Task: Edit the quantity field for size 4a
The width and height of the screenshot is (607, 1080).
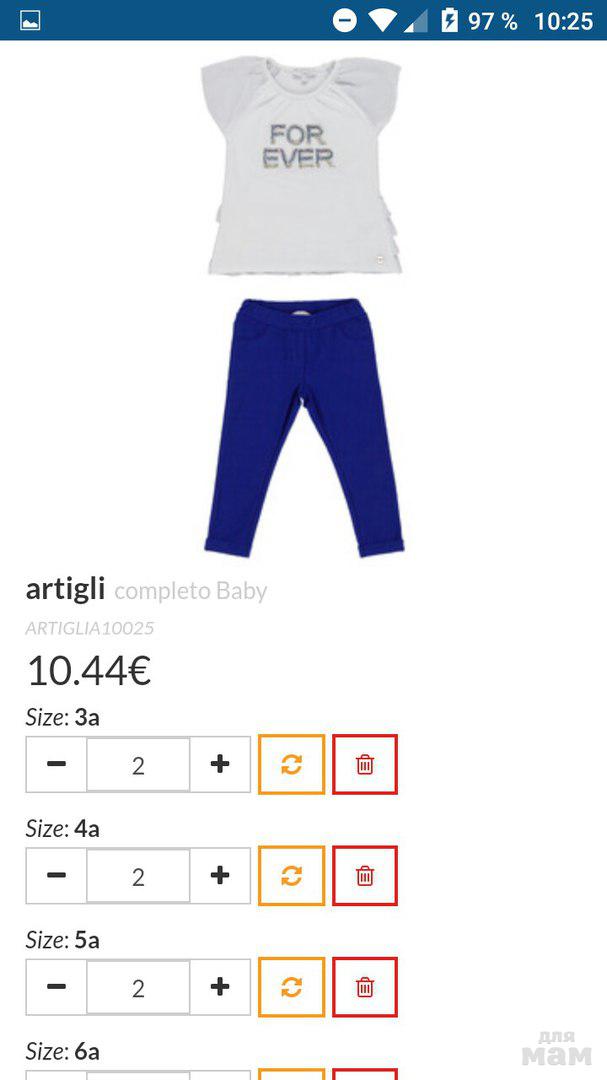Action: coord(138,876)
